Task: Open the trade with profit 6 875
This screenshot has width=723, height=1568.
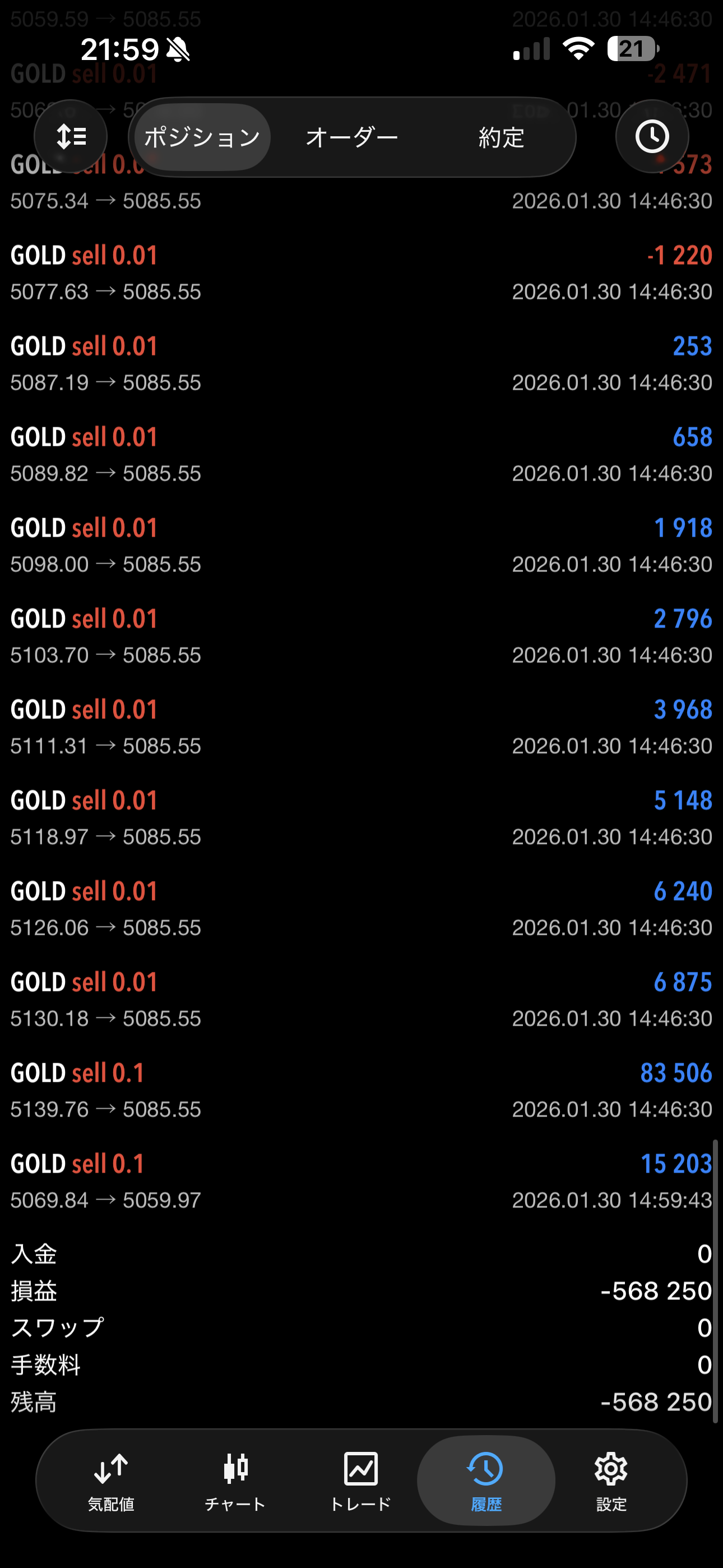Action: point(361,999)
